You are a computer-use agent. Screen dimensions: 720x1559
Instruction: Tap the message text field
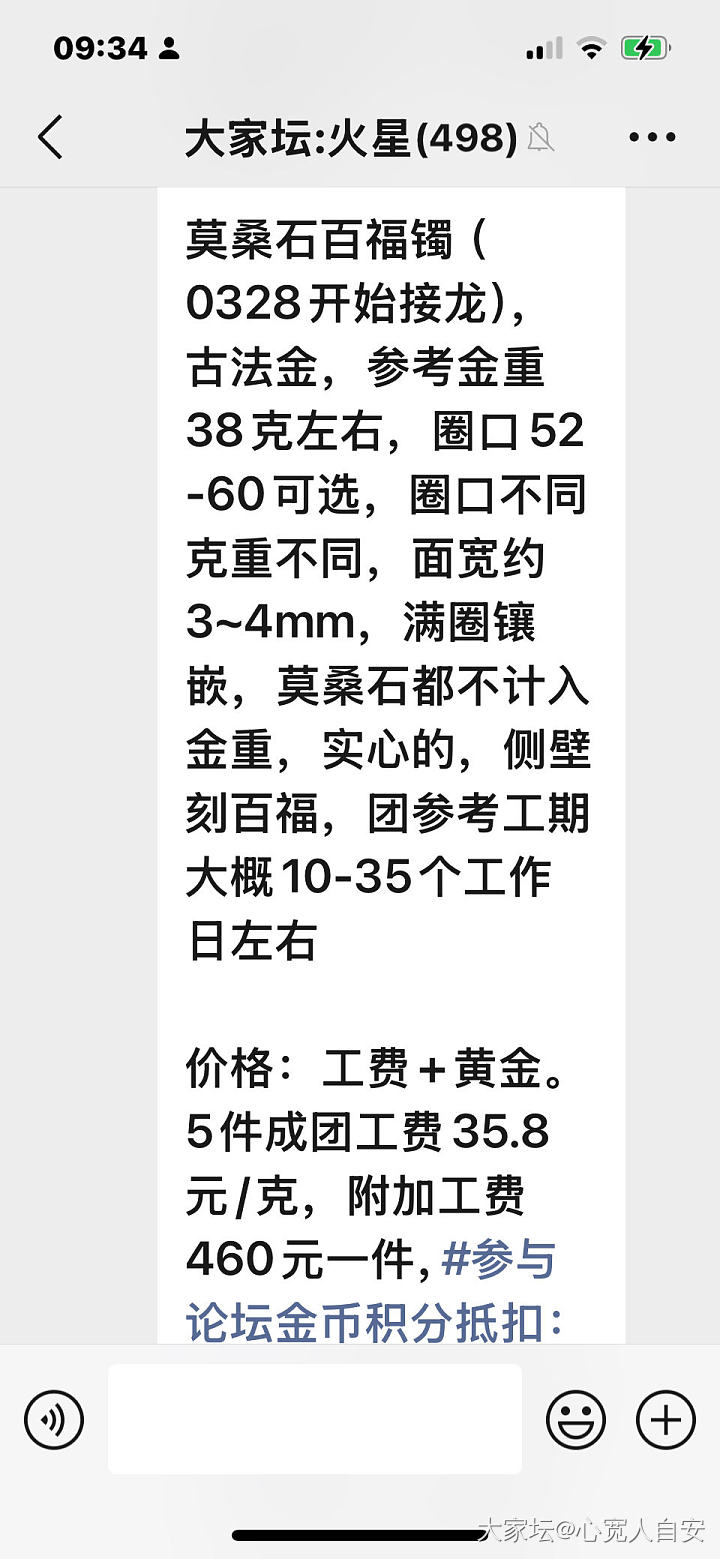[315, 1419]
